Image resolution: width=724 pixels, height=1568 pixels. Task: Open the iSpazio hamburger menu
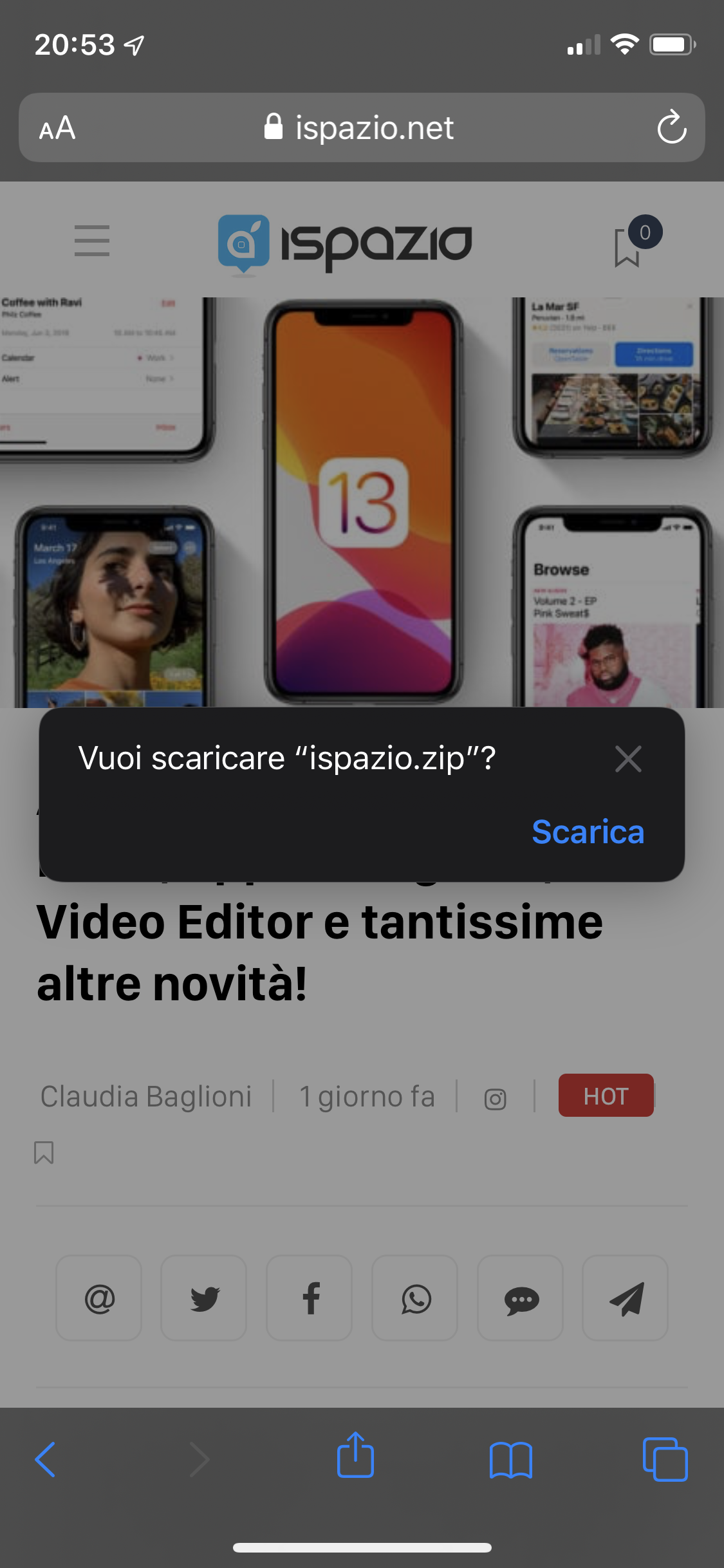point(92,241)
